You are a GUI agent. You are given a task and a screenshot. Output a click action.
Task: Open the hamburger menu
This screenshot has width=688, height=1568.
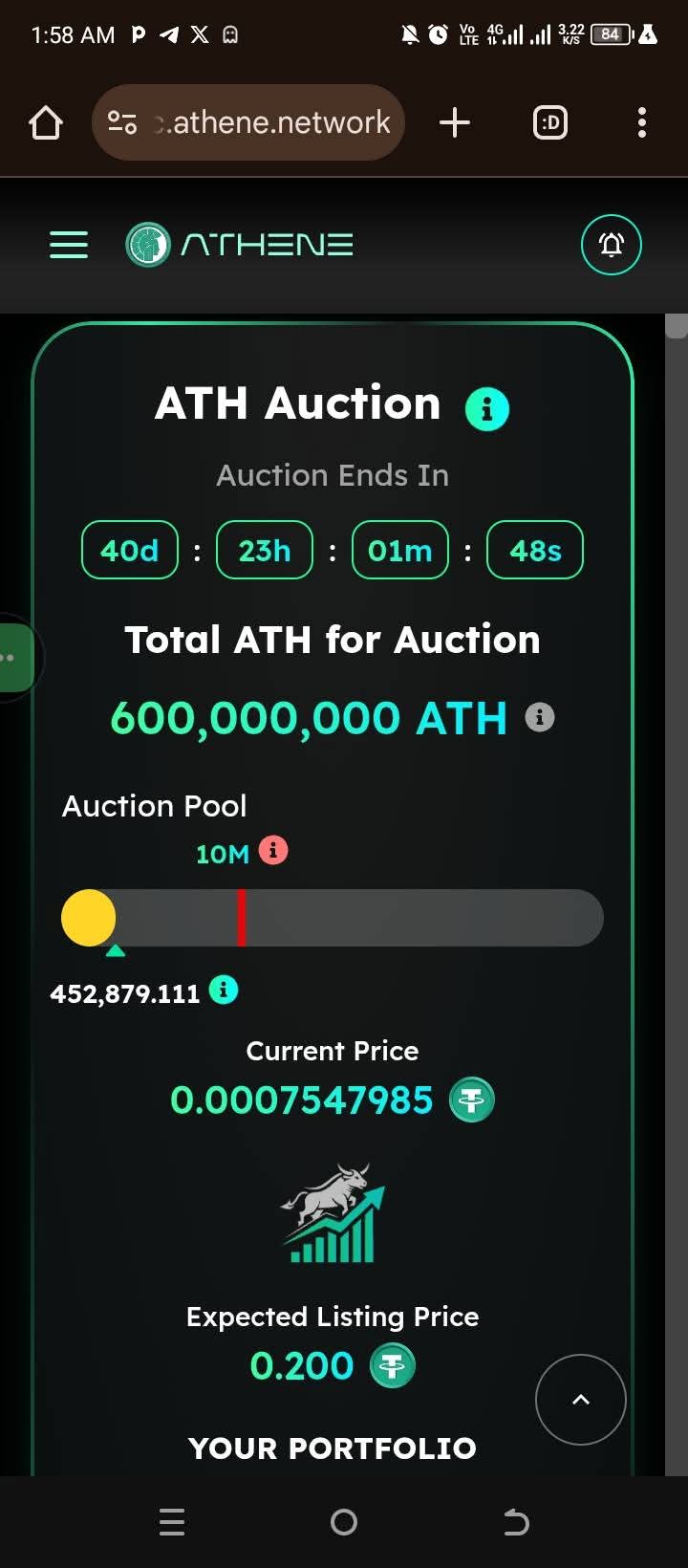(x=69, y=245)
